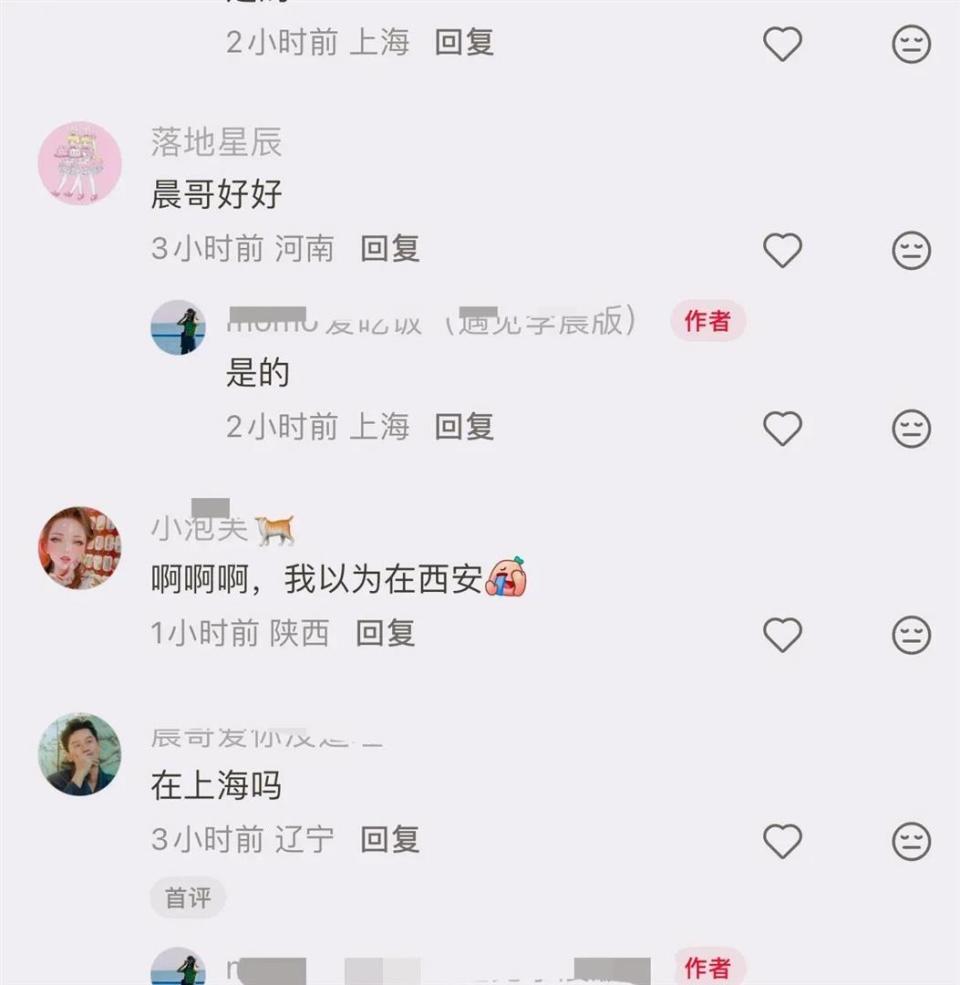Open emoji reactions for 落地星辰's comment
This screenshot has height=985, width=960.
[911, 249]
